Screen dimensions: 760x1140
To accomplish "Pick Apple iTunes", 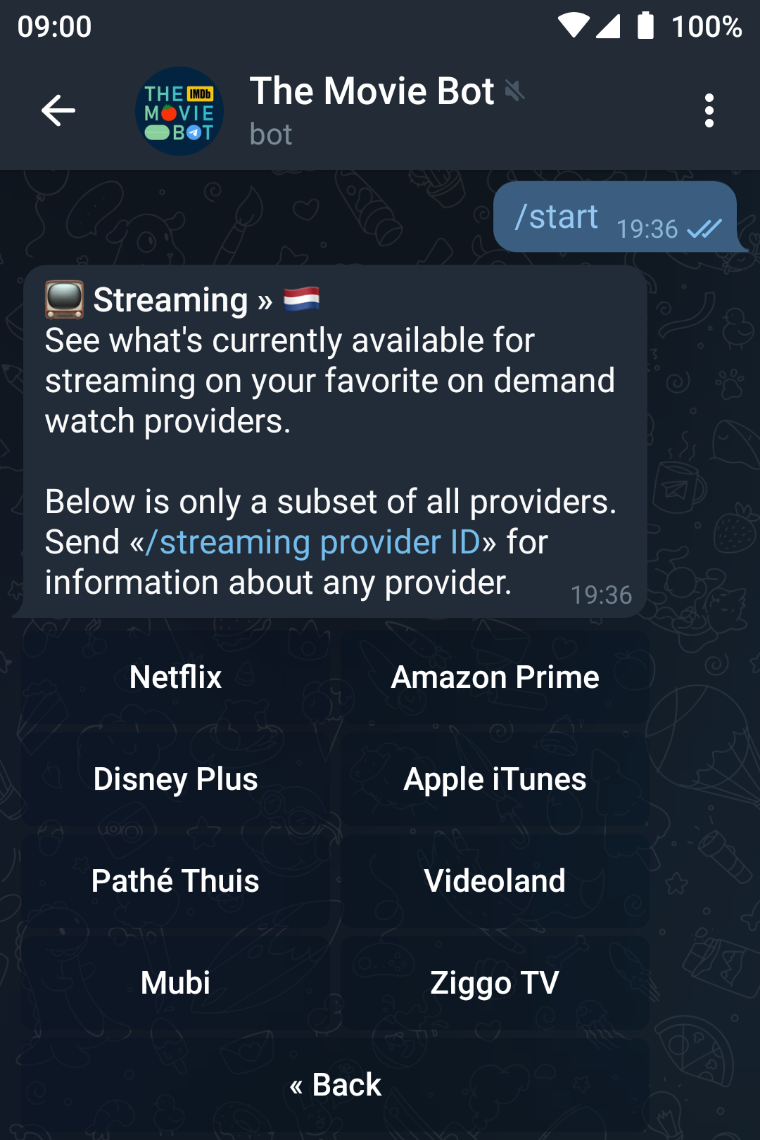I will point(495,779).
